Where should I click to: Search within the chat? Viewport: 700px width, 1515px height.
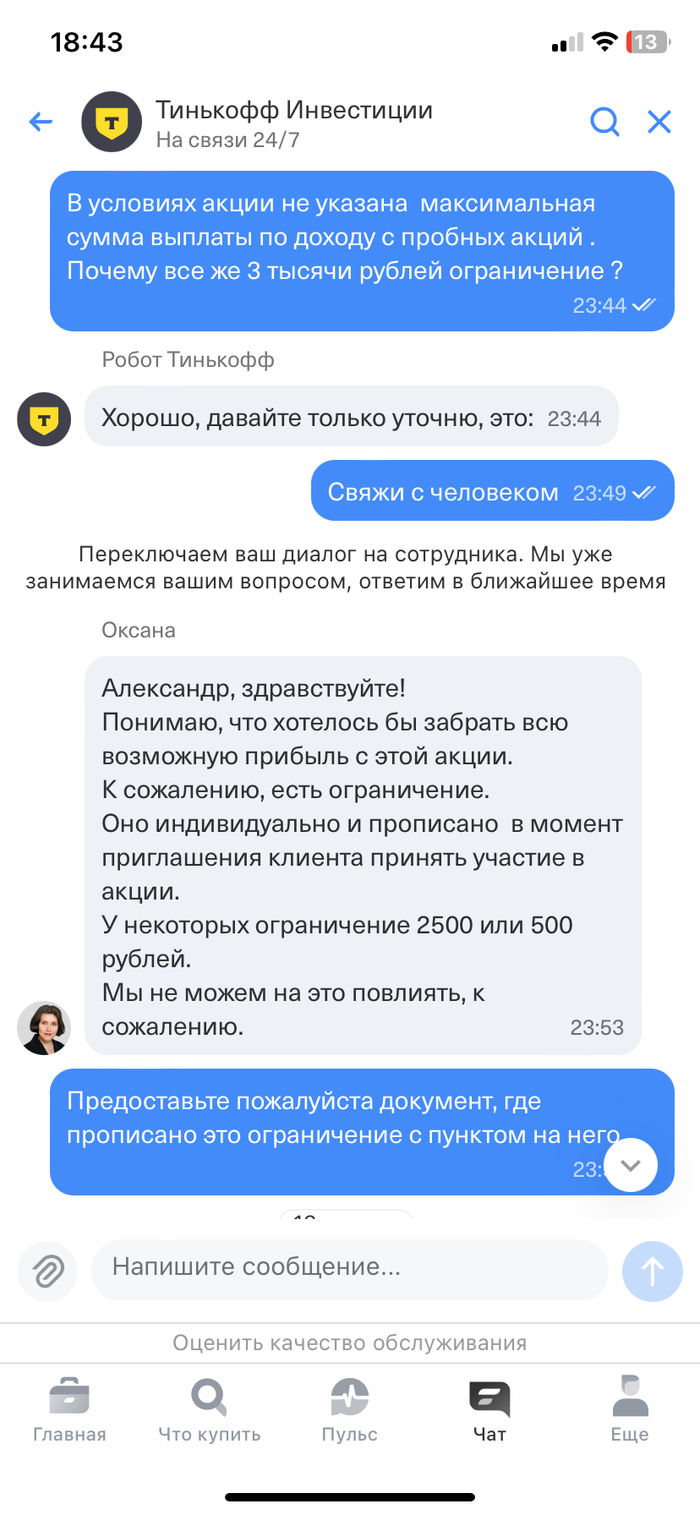pos(604,122)
